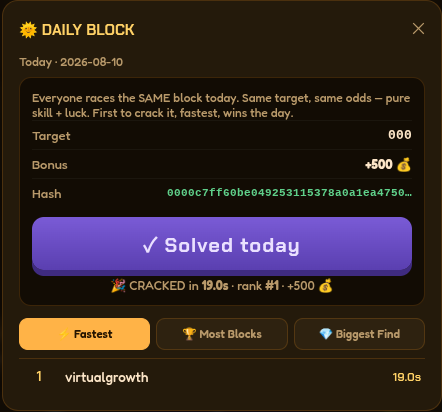
Task: Switch to the Biggest Find tab
Action: 359,334
